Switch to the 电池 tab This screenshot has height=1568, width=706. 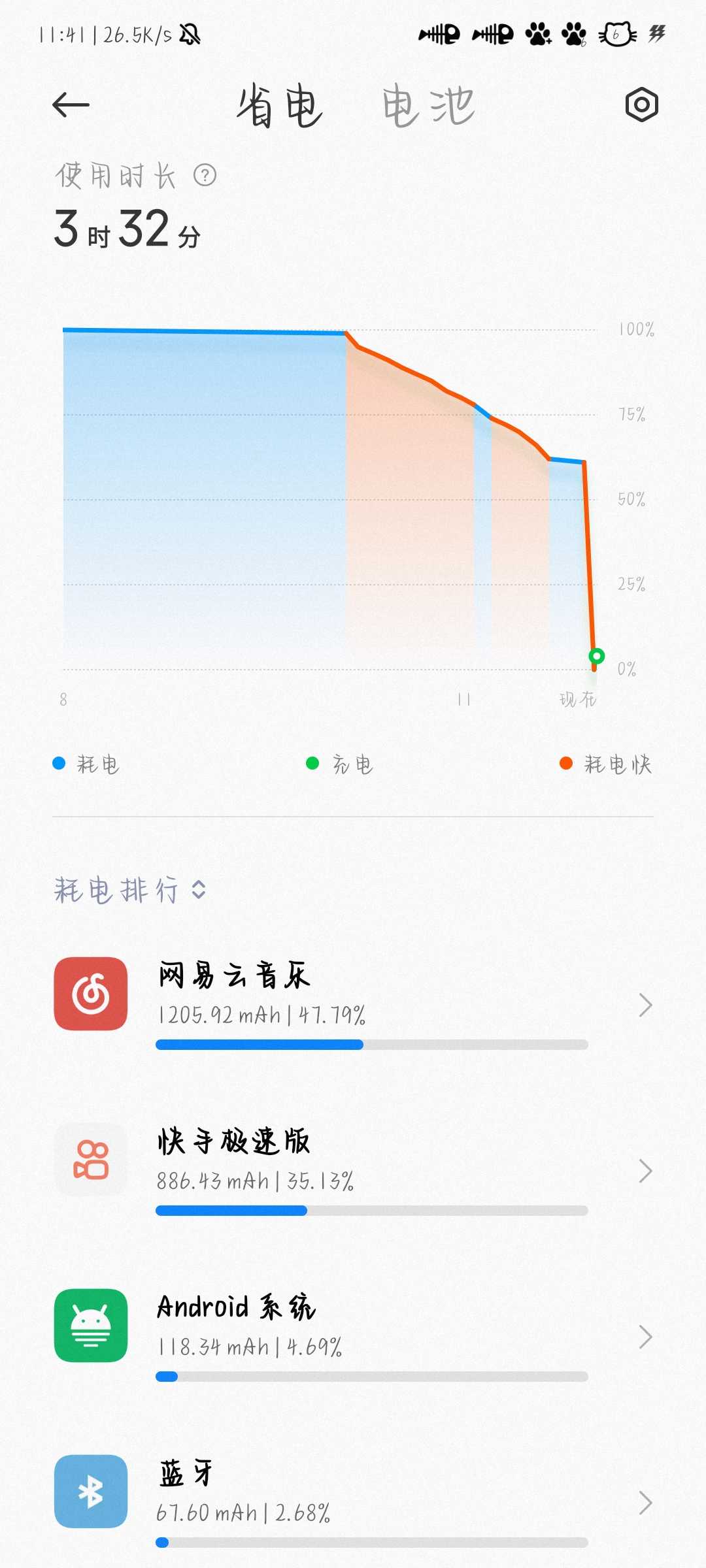click(428, 106)
